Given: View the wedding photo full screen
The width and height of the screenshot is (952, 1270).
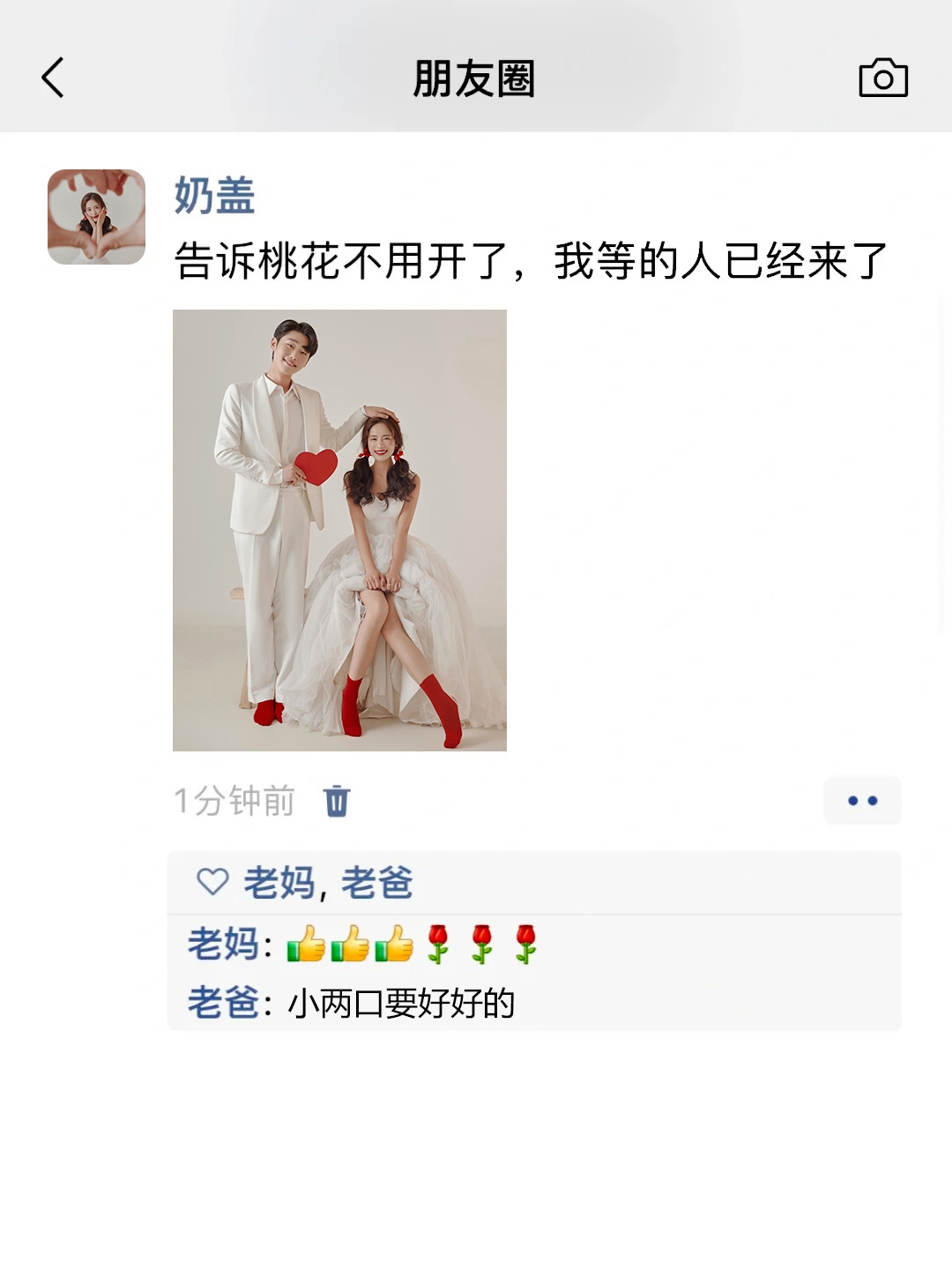Looking at the screenshot, I should click(x=339, y=530).
